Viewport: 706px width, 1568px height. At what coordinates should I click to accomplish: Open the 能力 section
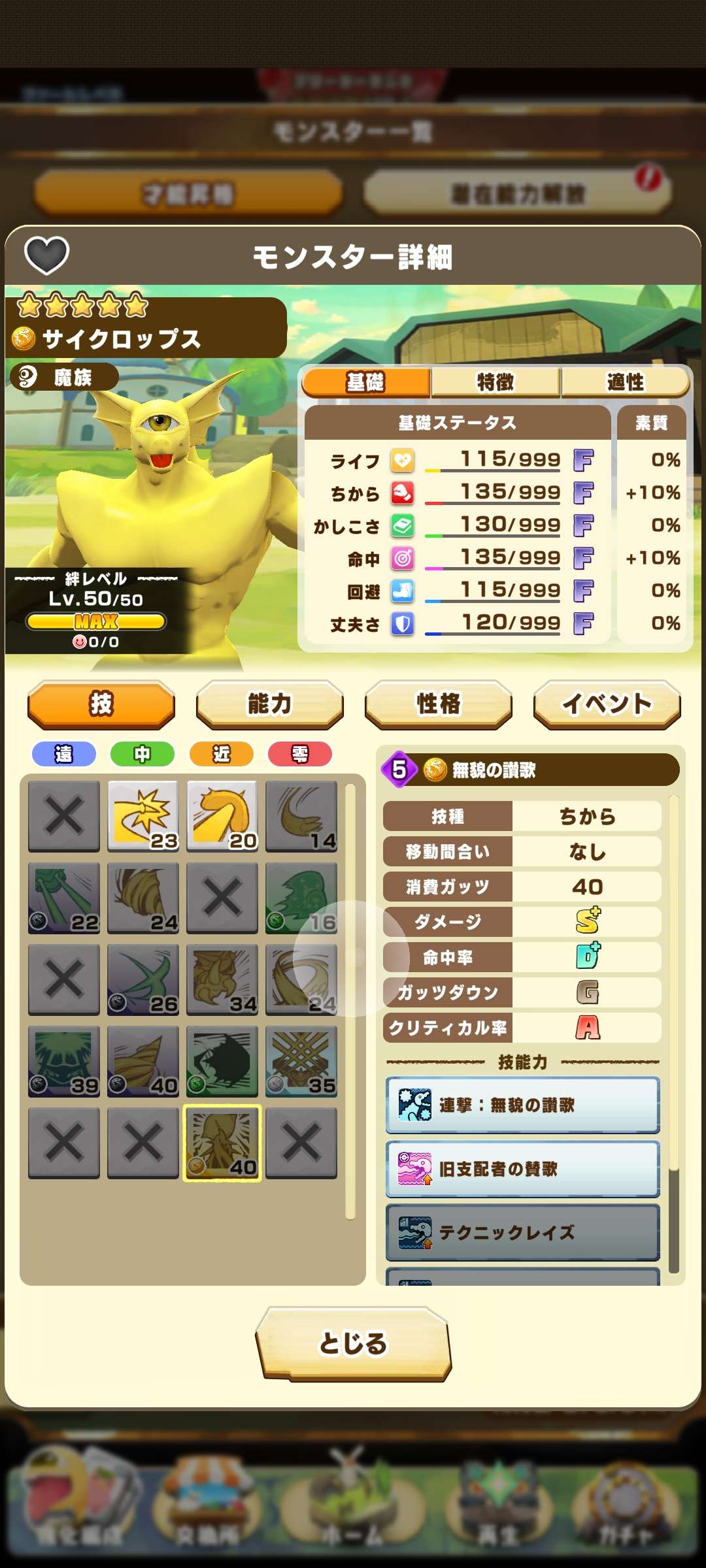tap(269, 704)
